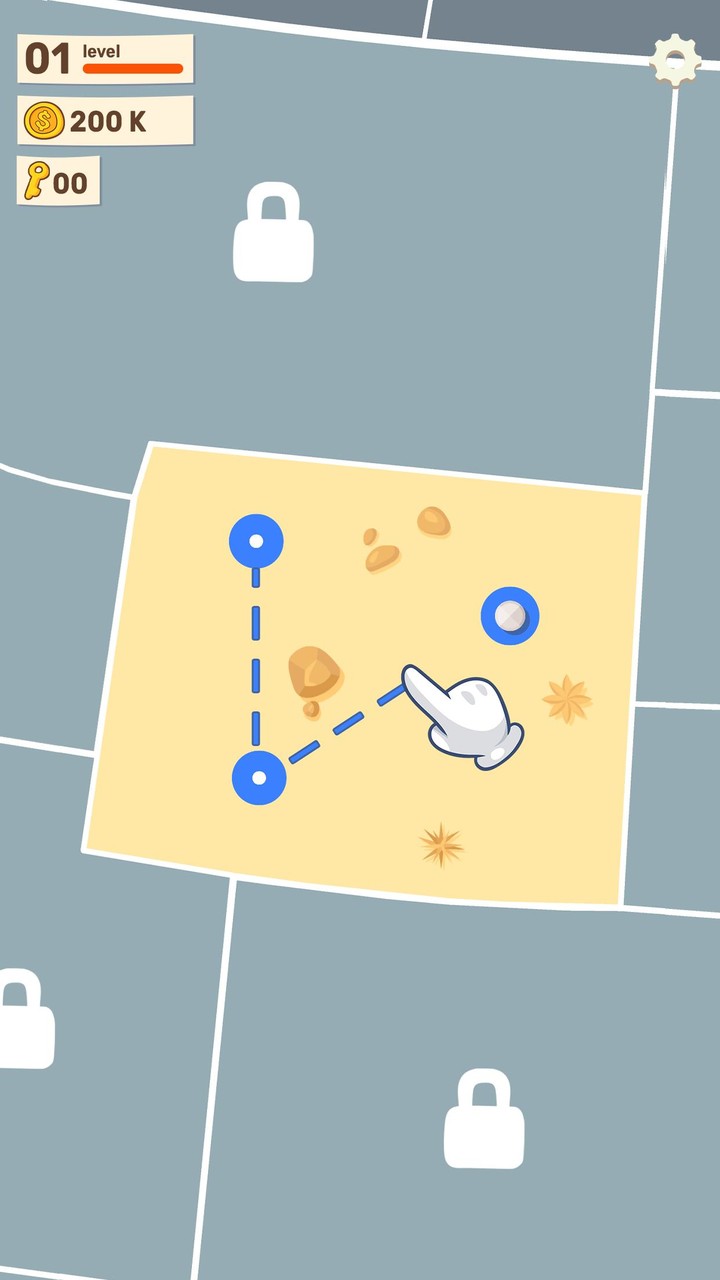Open the 200 K coin balance panel
Viewport: 720px width, 1280px height.
[105, 119]
